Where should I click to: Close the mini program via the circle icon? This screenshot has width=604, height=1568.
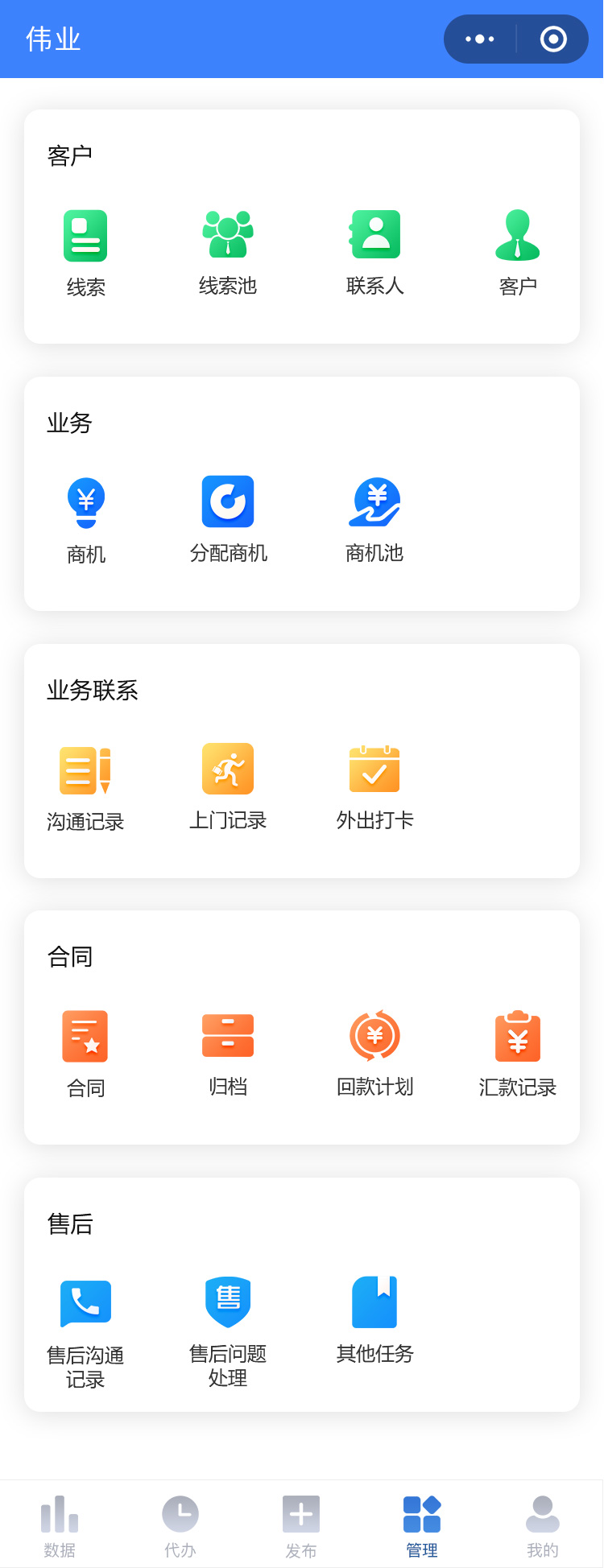click(553, 39)
